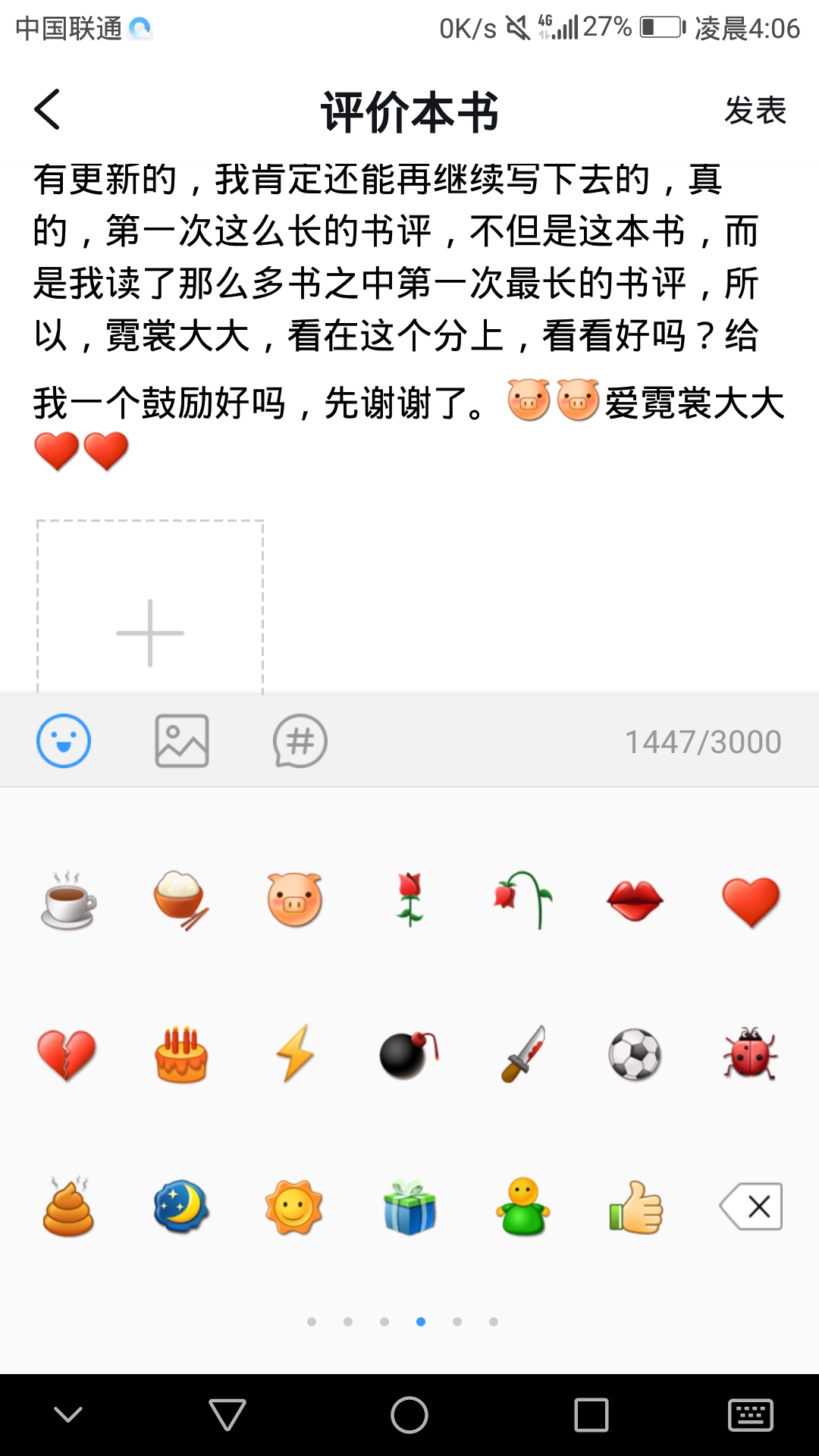Hide the keyboard with the down chevron

(68, 1415)
